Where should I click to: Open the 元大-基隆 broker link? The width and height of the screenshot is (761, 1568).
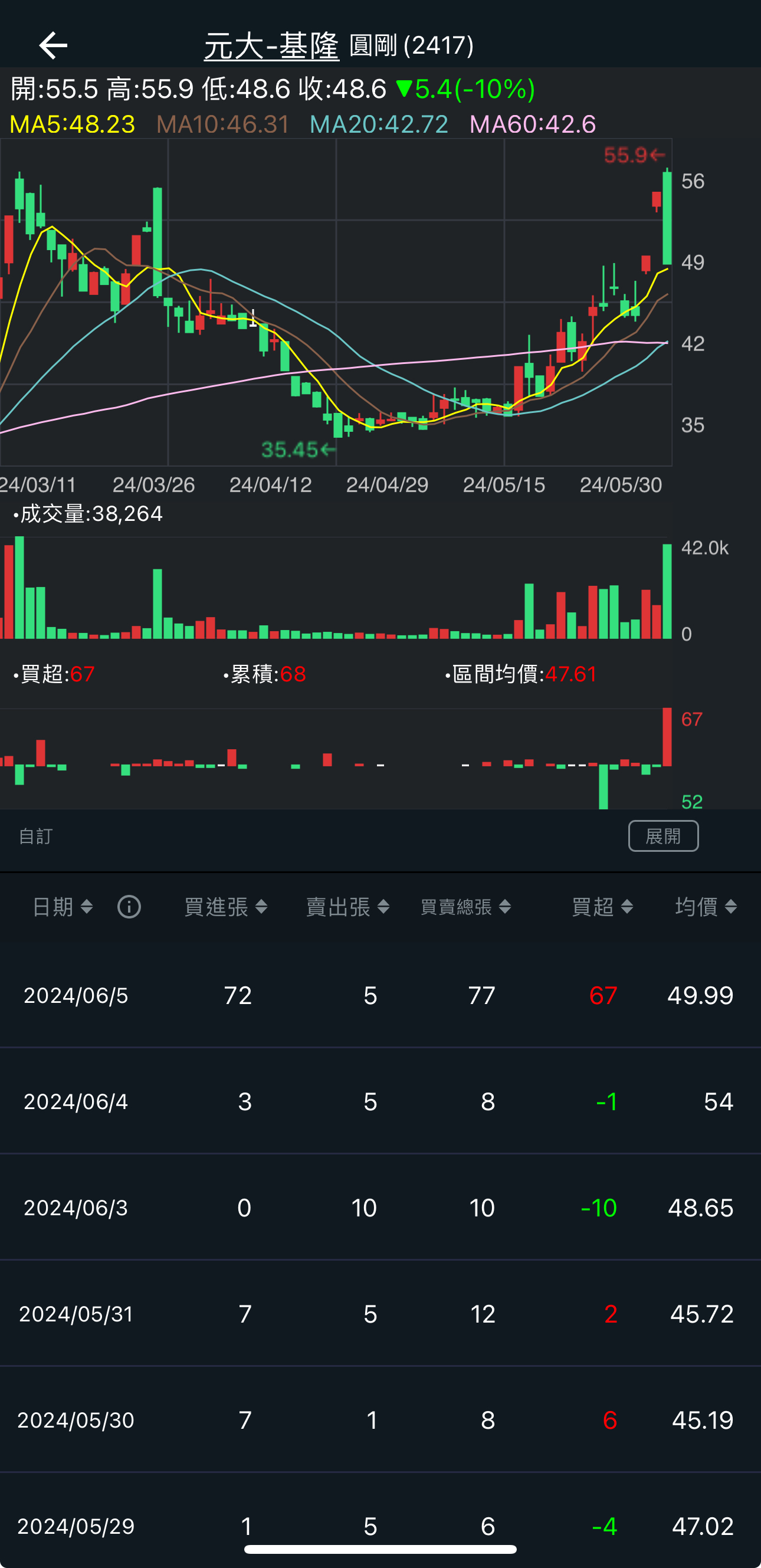(x=271, y=46)
